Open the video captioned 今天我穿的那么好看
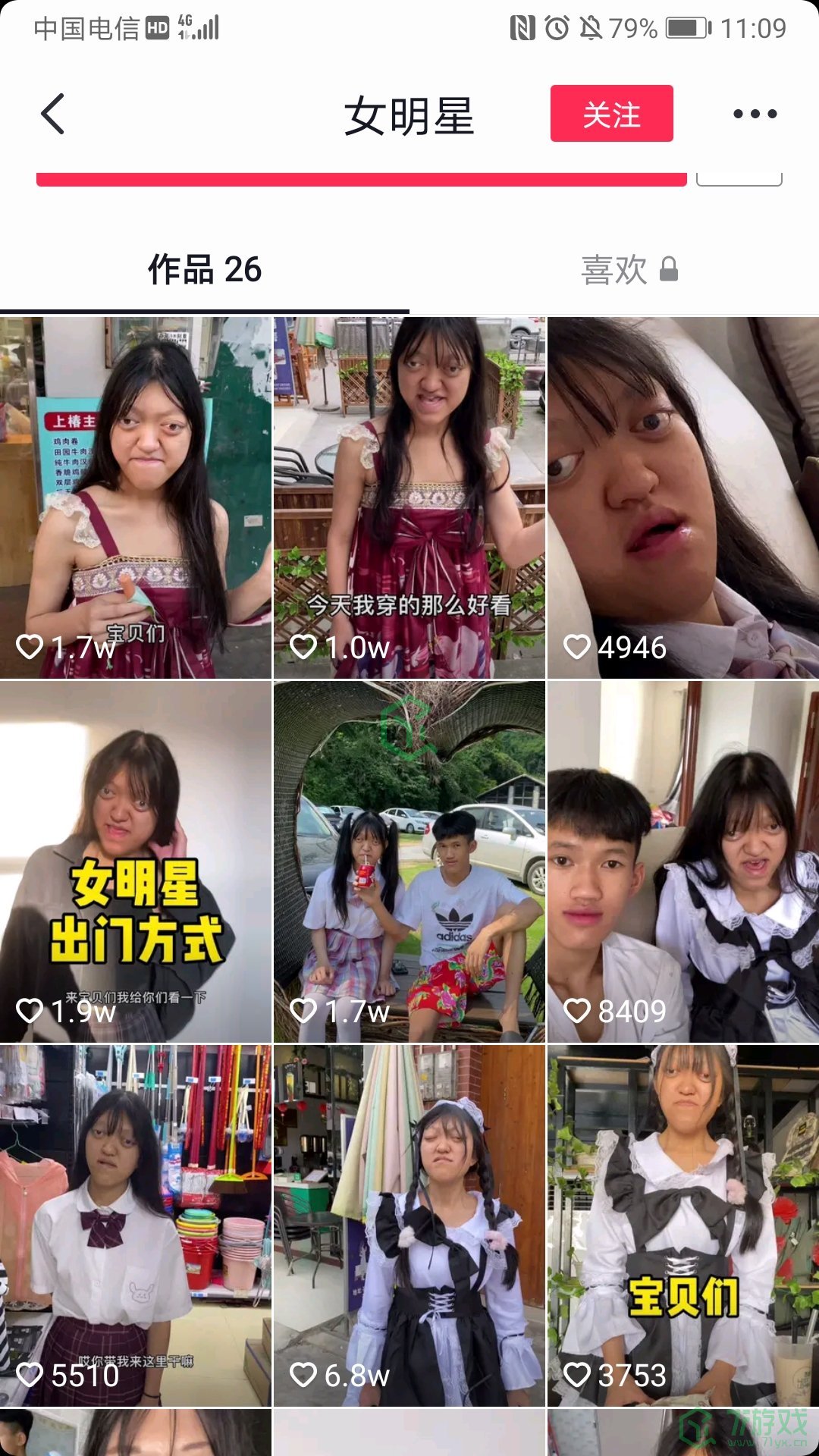 pos(409,497)
